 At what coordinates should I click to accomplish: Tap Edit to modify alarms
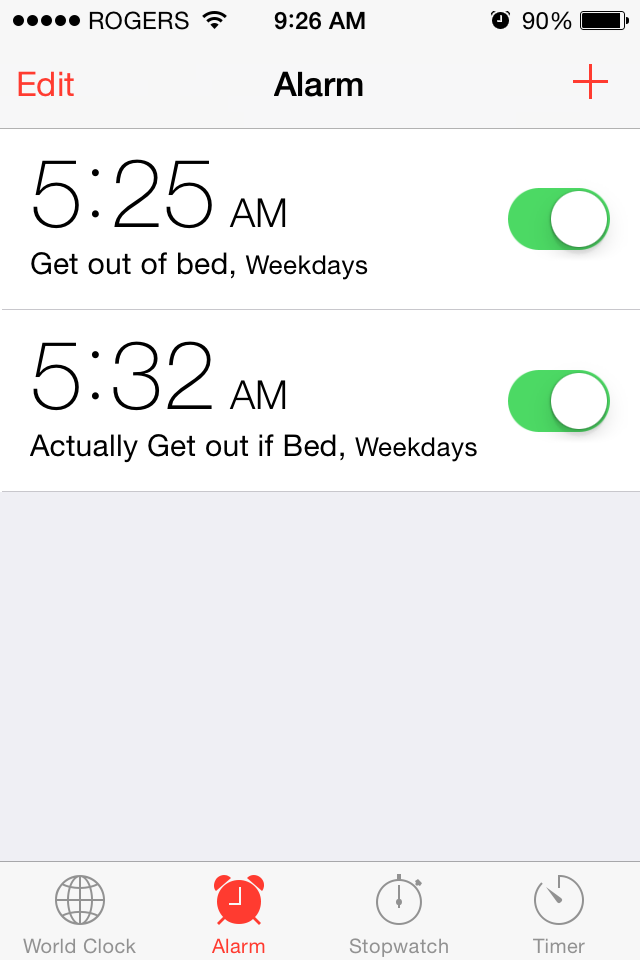point(46,84)
